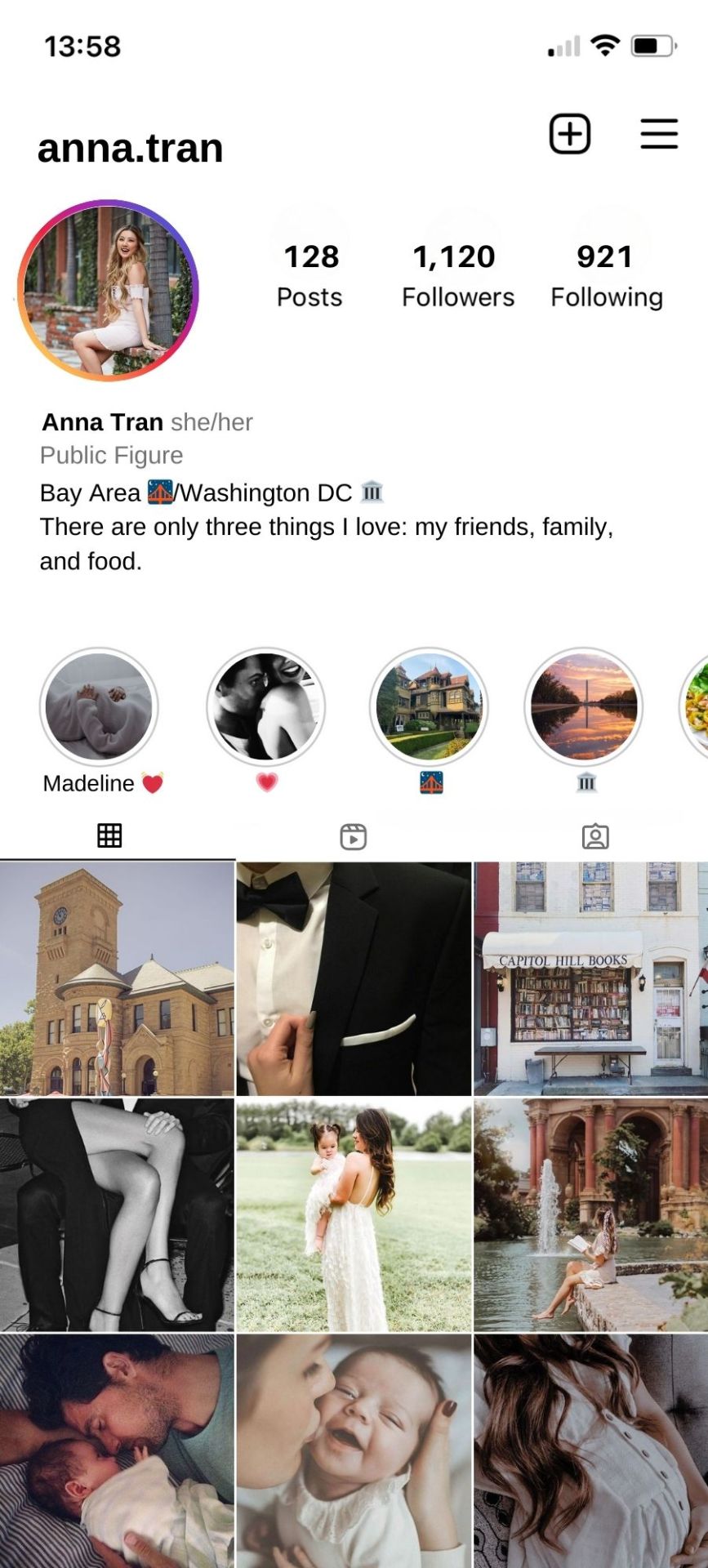
Task: Create a new post with plus icon
Action: (569, 134)
